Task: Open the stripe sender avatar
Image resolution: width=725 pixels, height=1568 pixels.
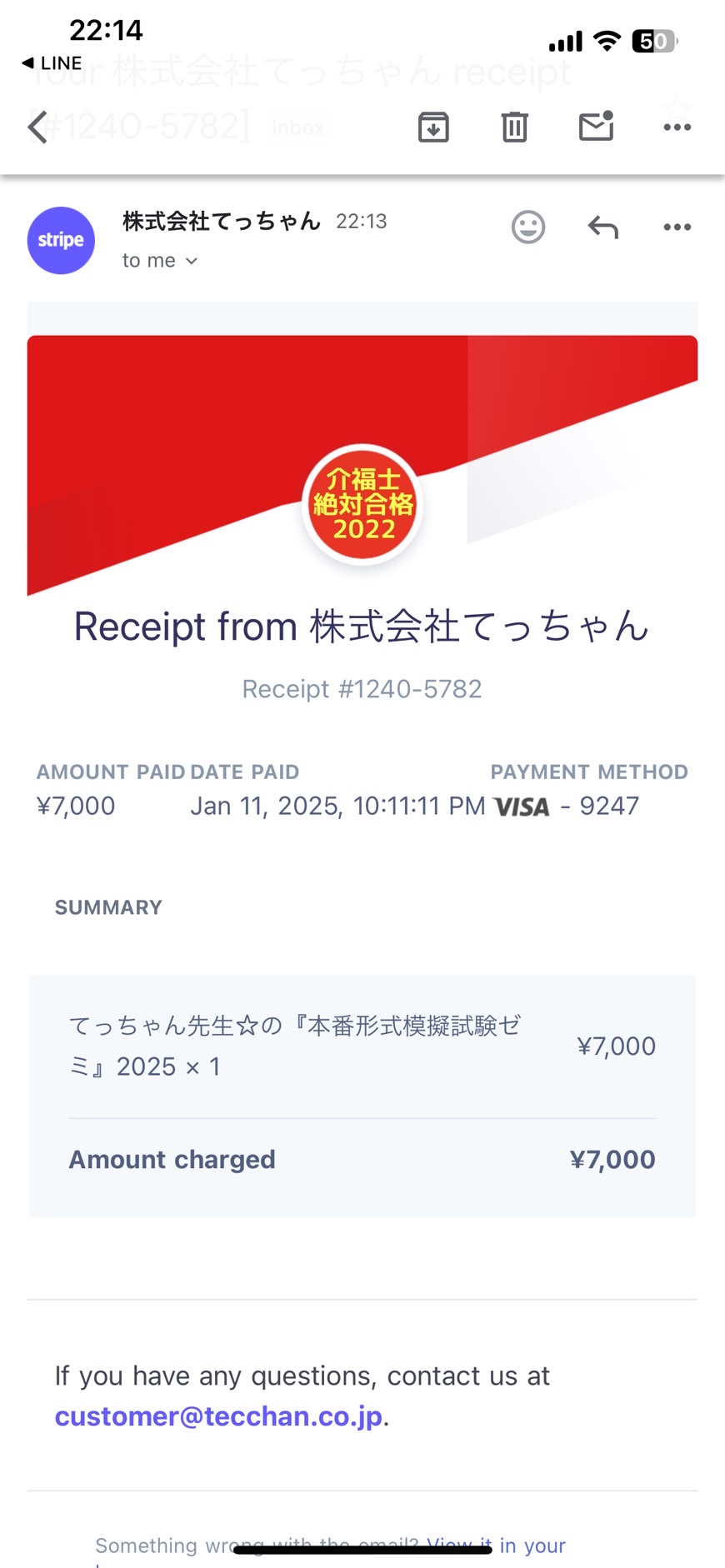Action: pos(61,240)
